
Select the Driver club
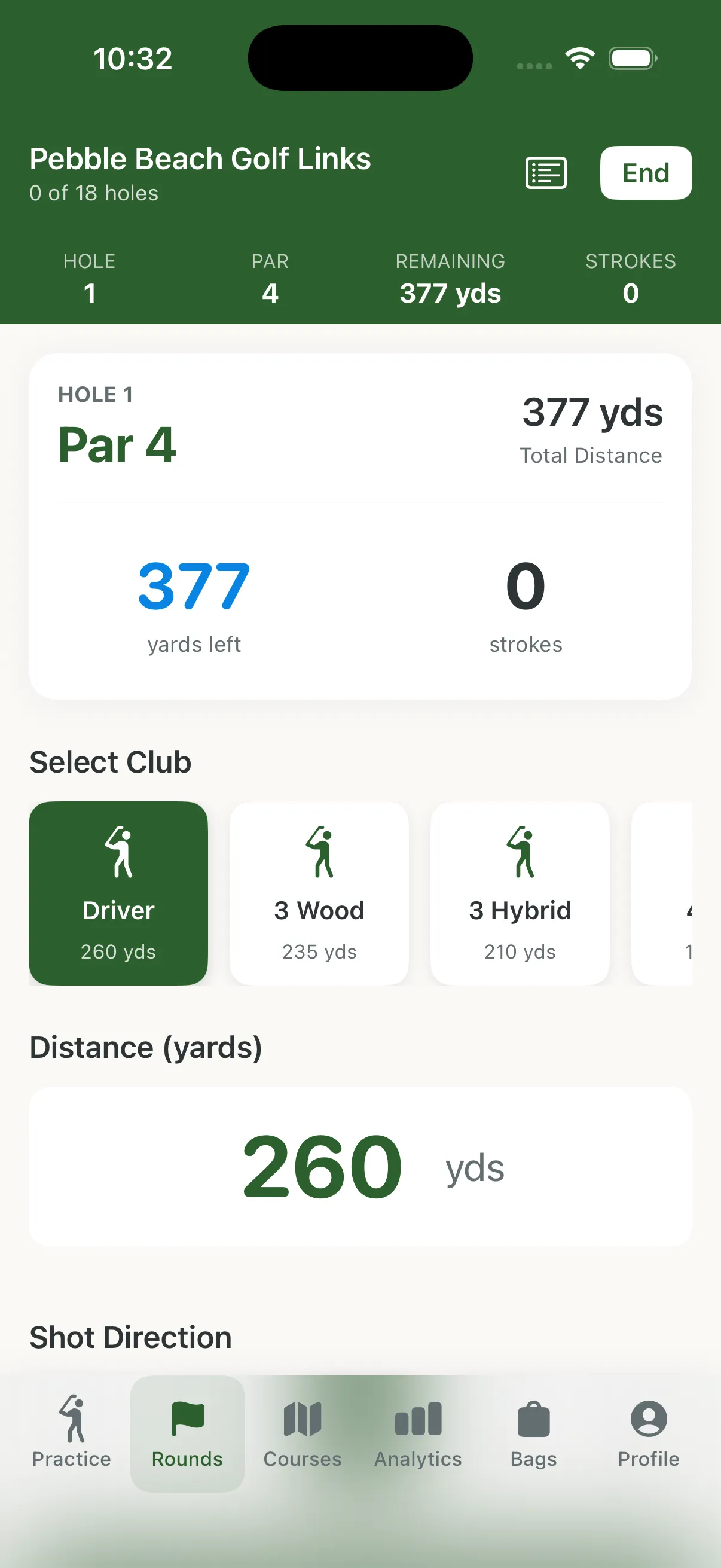point(118,892)
